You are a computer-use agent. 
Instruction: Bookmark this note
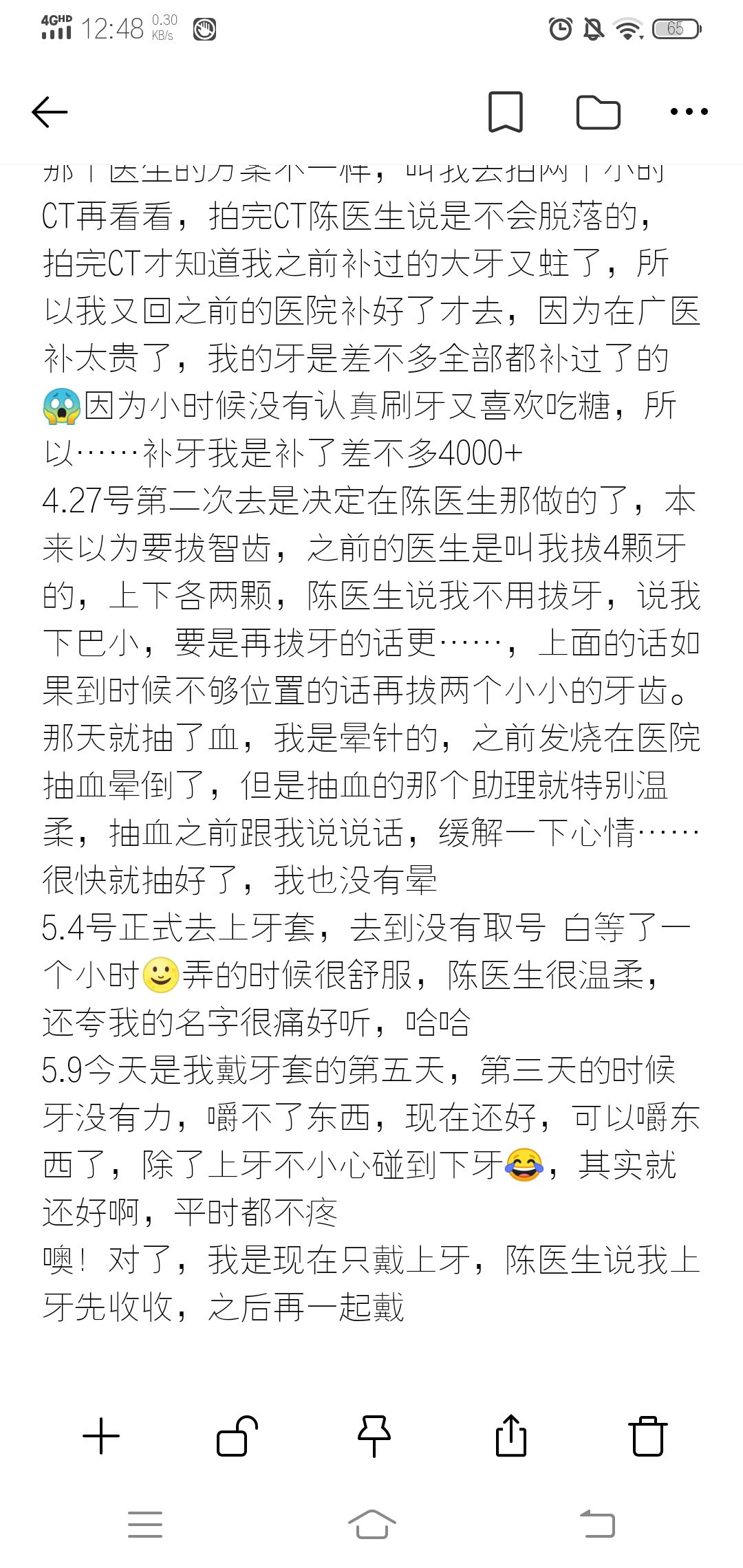click(x=506, y=111)
